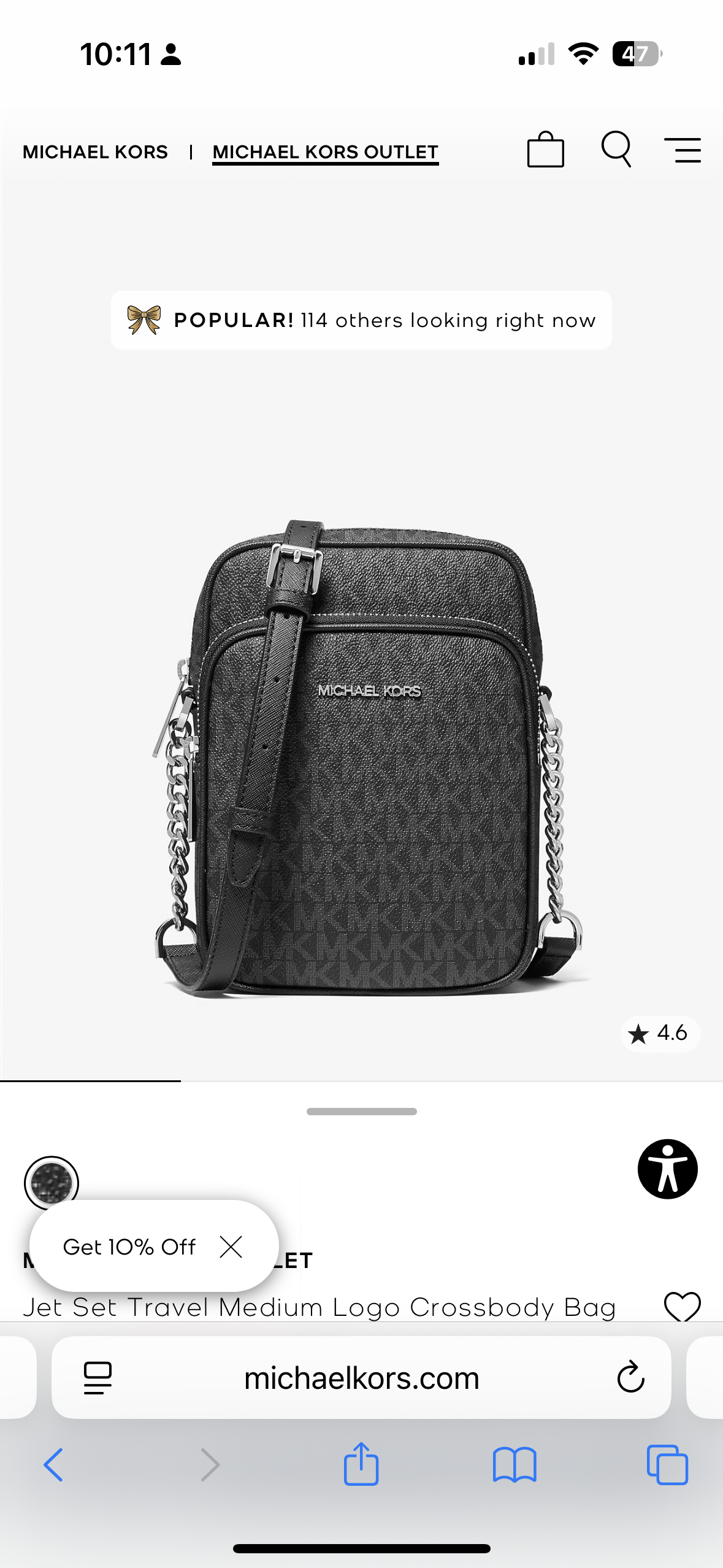Viewport: 723px width, 1568px height.
Task: Share this page
Action: pyautogui.click(x=361, y=1464)
